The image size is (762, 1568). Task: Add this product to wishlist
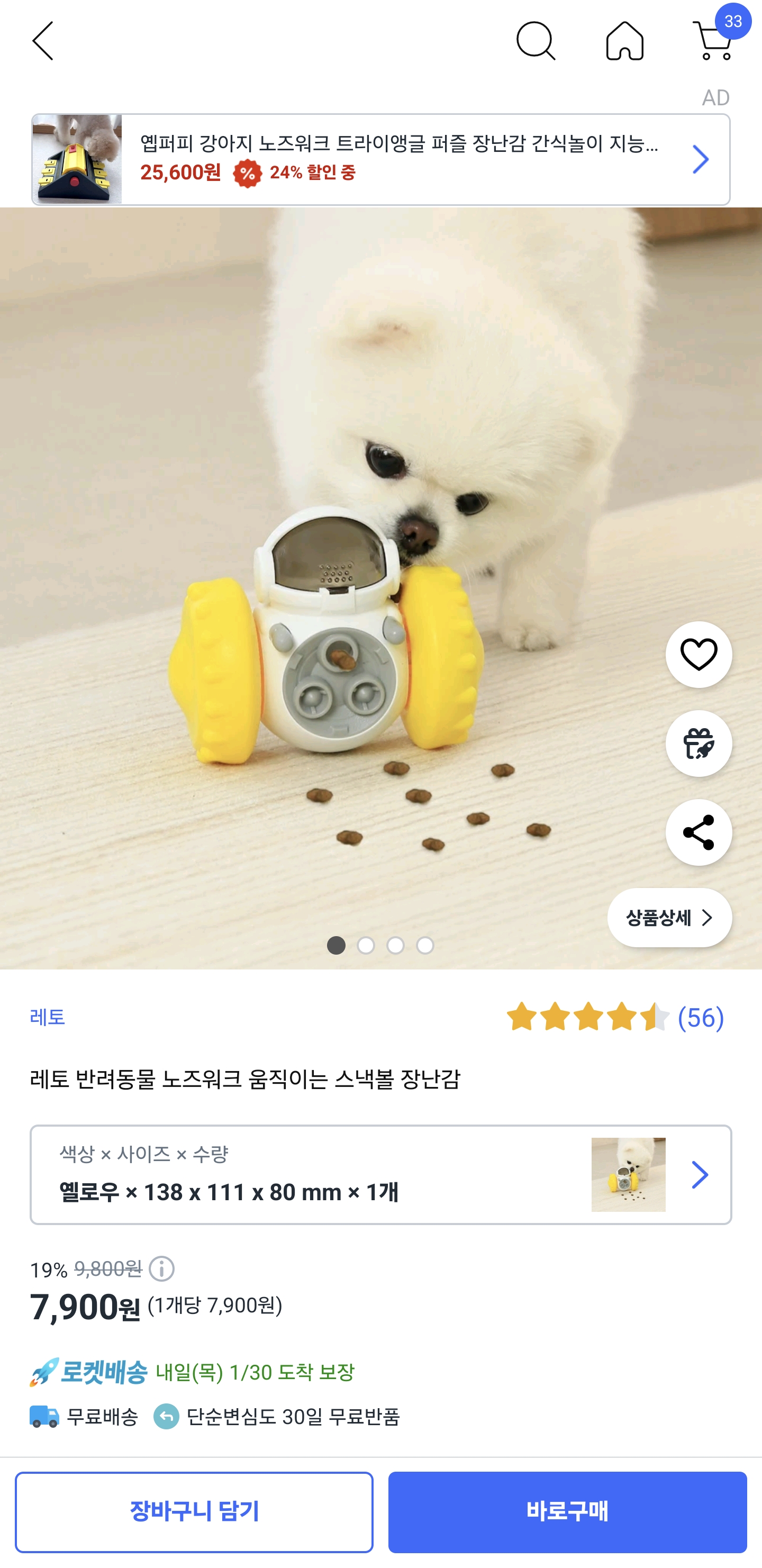coord(698,655)
